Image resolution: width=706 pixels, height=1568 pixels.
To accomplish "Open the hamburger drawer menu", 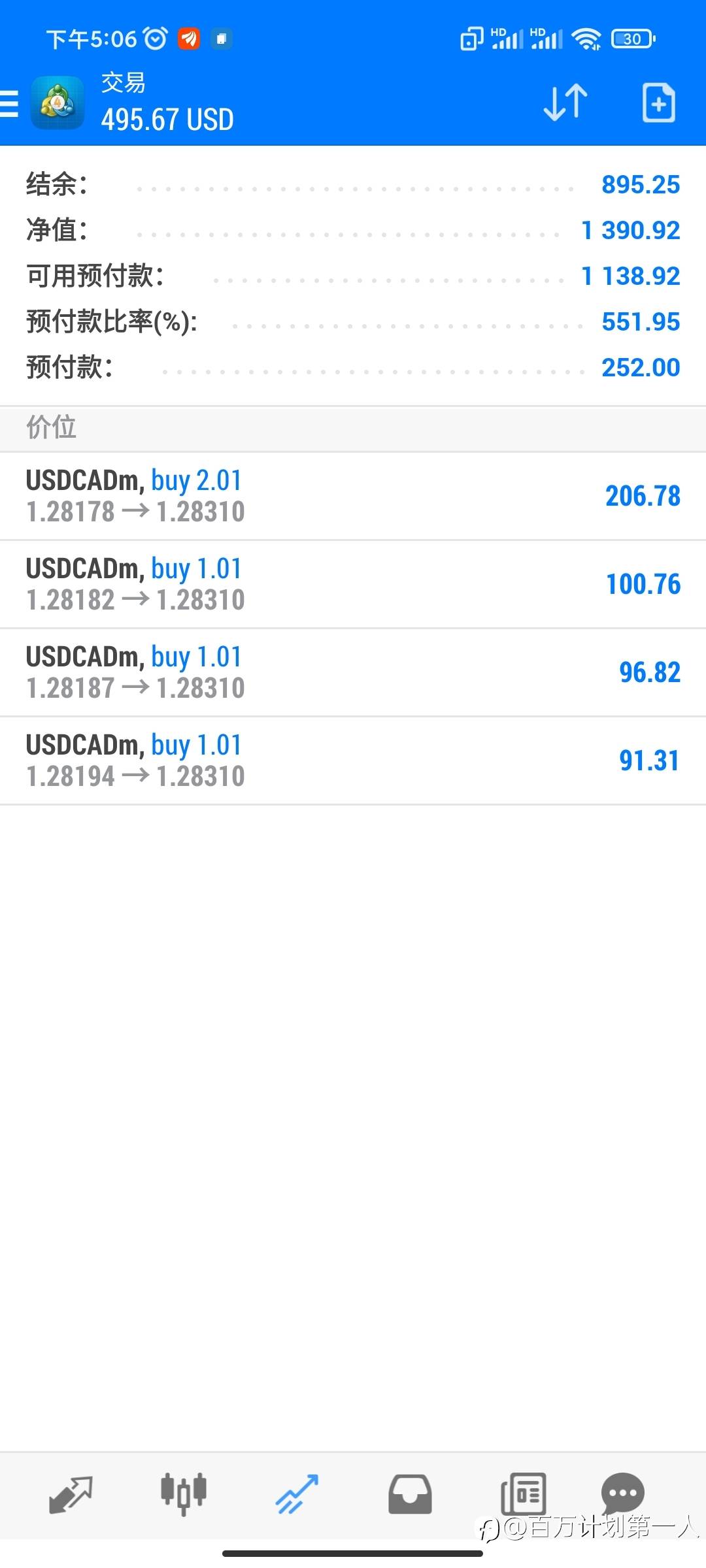I will tap(9, 103).
